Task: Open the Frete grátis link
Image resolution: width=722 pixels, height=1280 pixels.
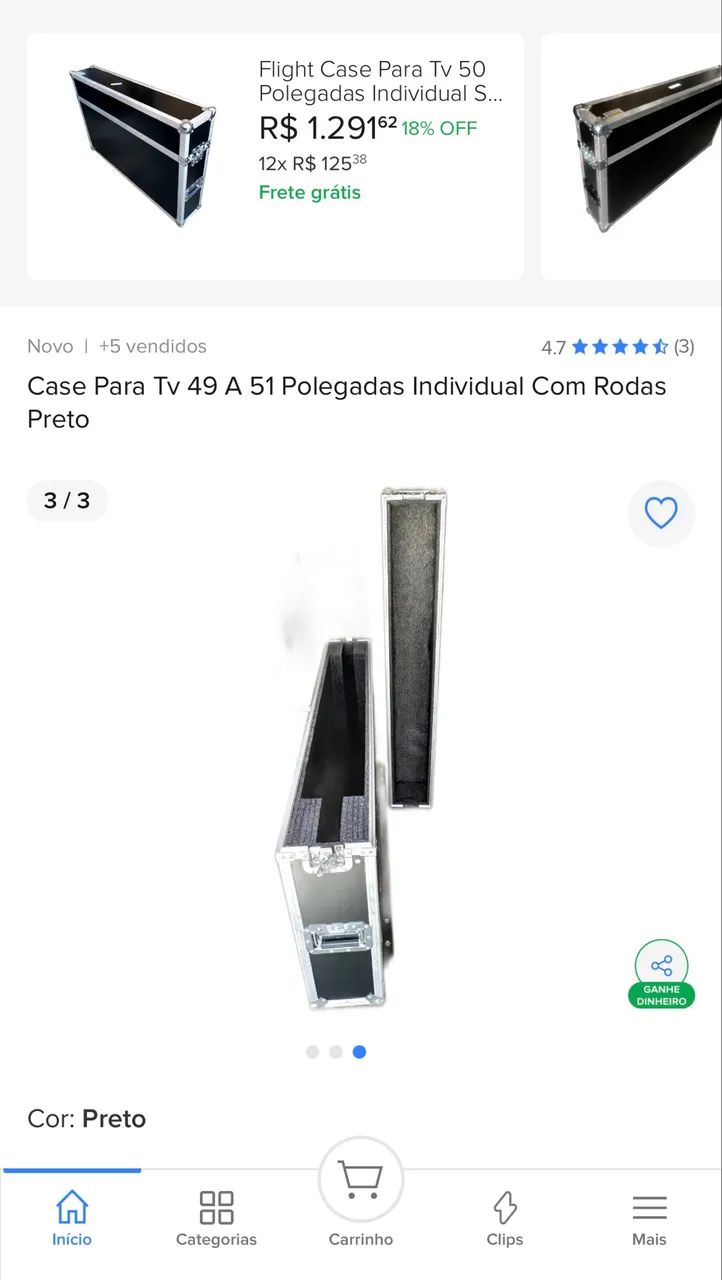Action: 310,192
